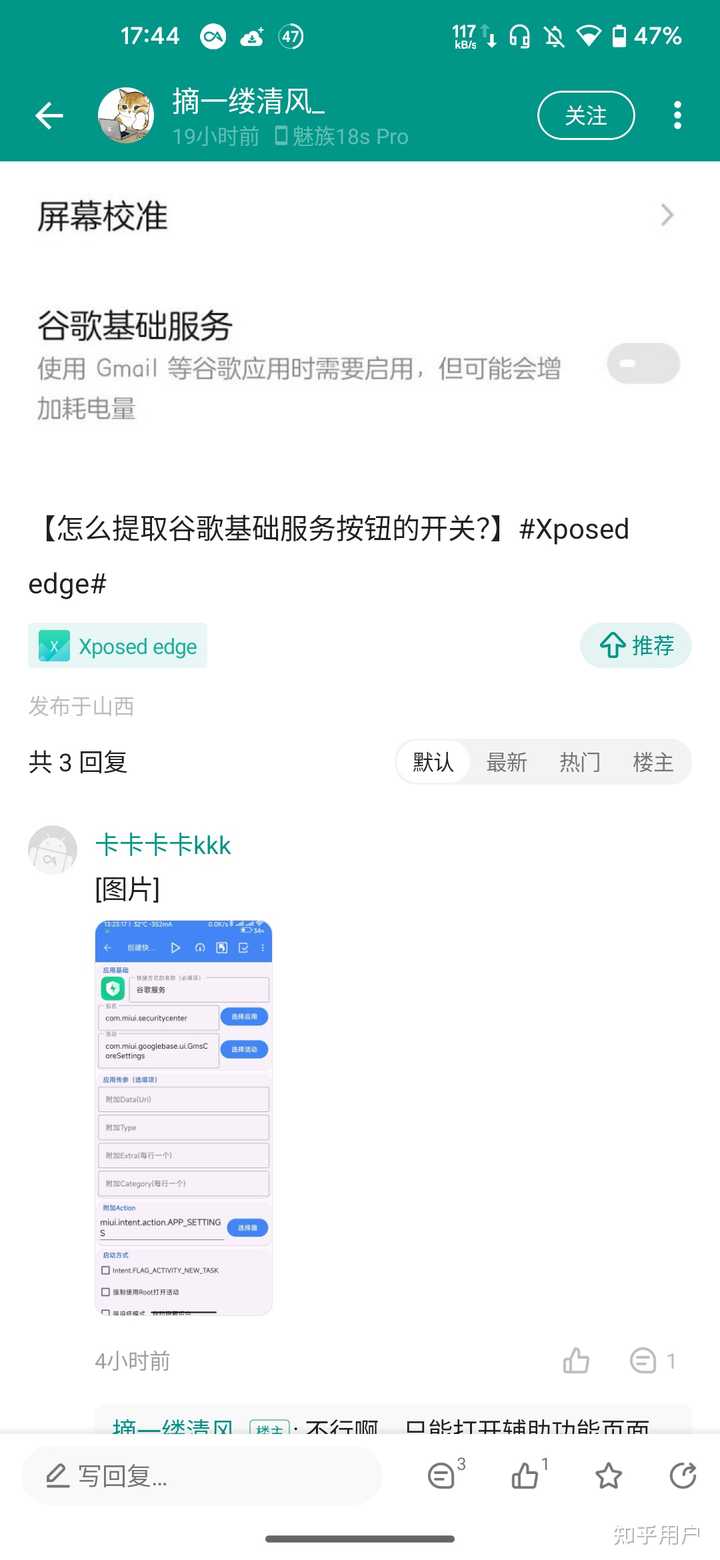This screenshot has width=720, height=1560.
Task: Share this post using the bottom-bar icon
Action: pyautogui.click(x=683, y=1475)
